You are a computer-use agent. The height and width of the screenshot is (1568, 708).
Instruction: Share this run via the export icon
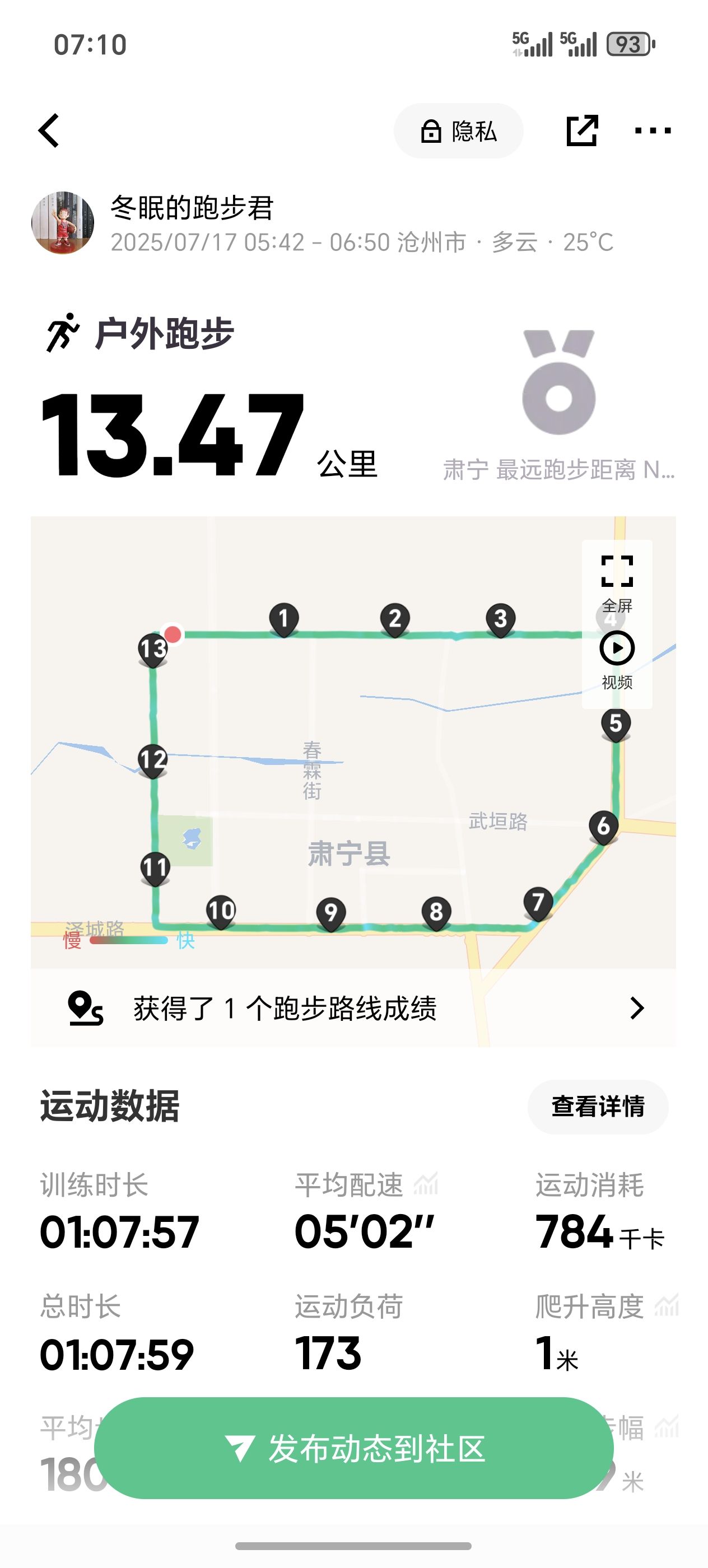point(582,130)
